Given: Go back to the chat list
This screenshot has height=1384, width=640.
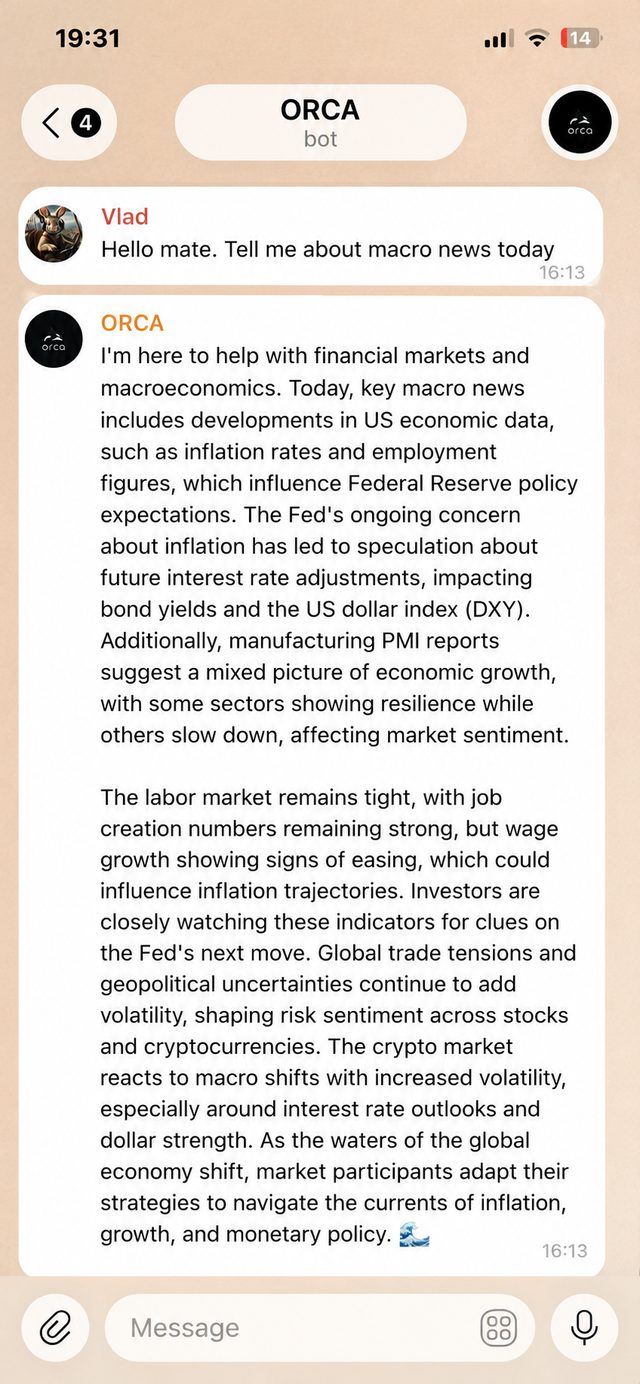Looking at the screenshot, I should pyautogui.click(x=69, y=123).
